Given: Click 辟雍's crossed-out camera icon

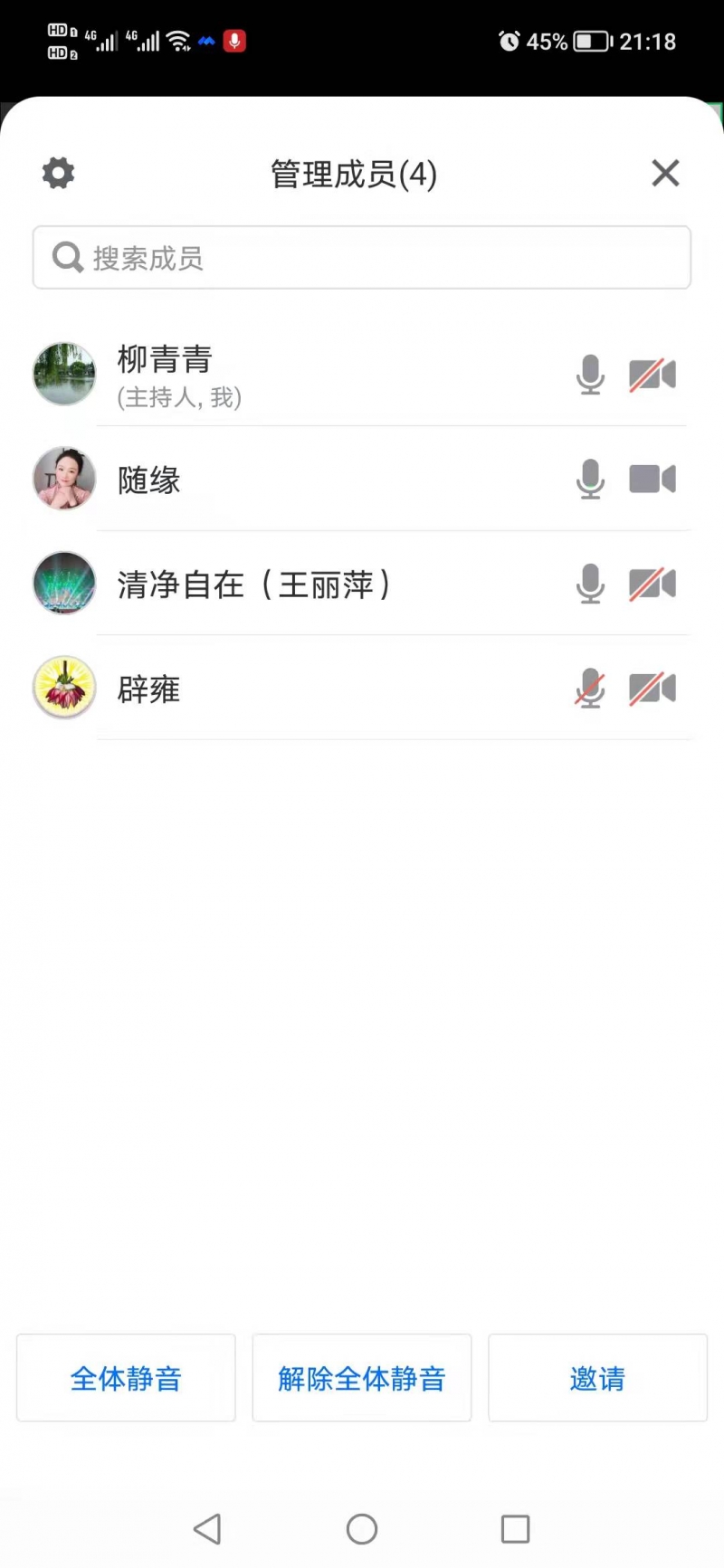Looking at the screenshot, I should [x=652, y=688].
